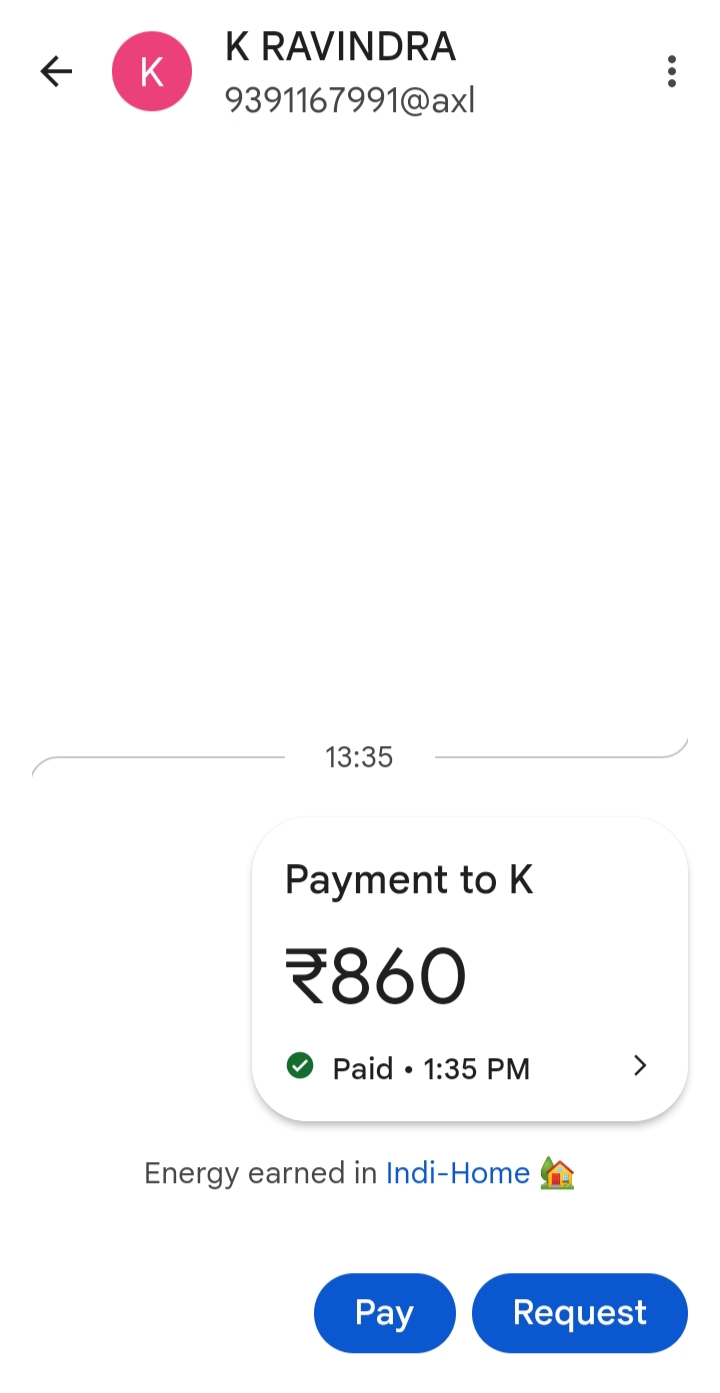Viewport: 720px width, 1393px height.
Task: Go back using the arrow icon
Action: pyautogui.click(x=56, y=71)
